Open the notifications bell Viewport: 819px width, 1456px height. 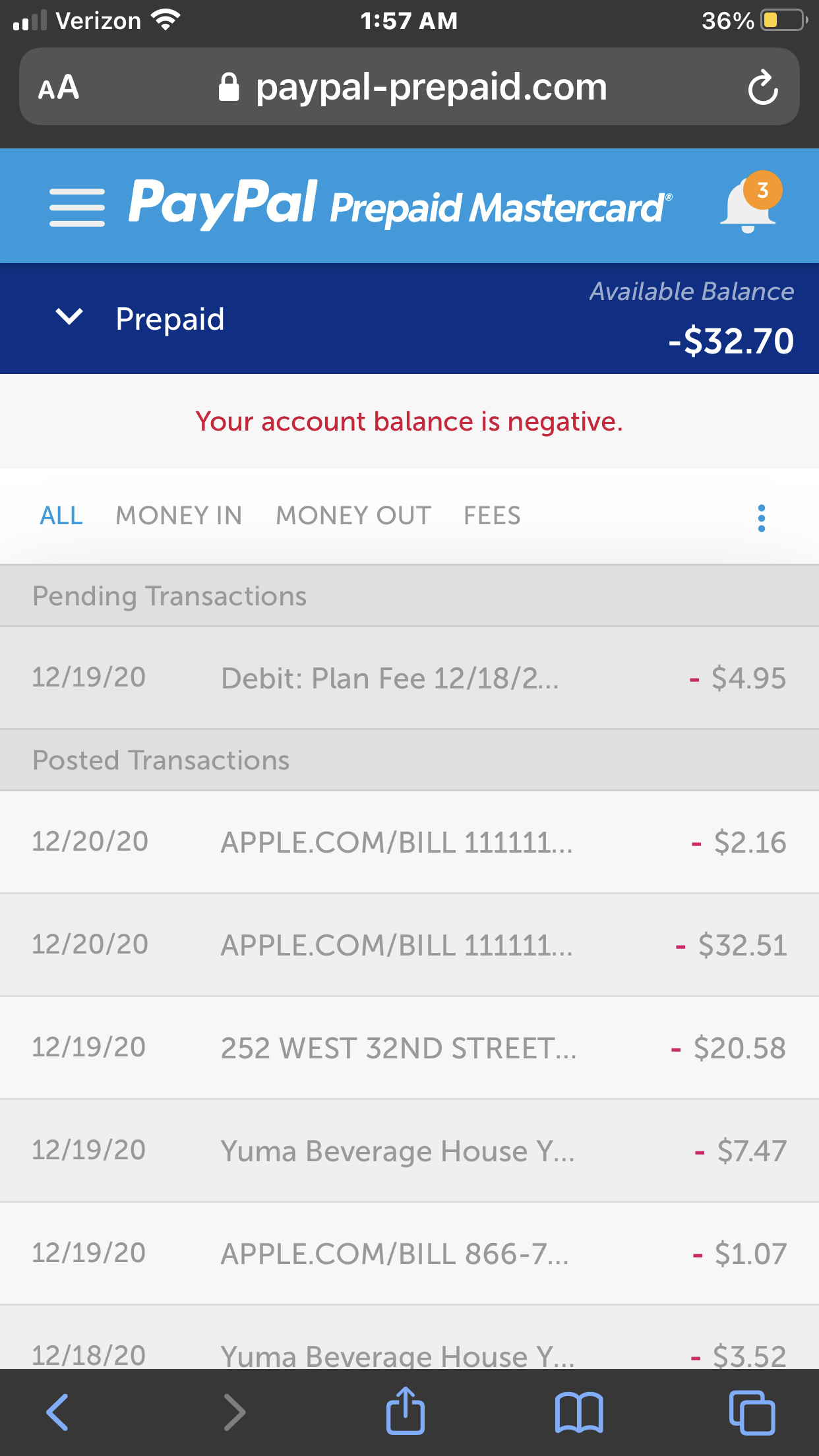click(x=748, y=206)
